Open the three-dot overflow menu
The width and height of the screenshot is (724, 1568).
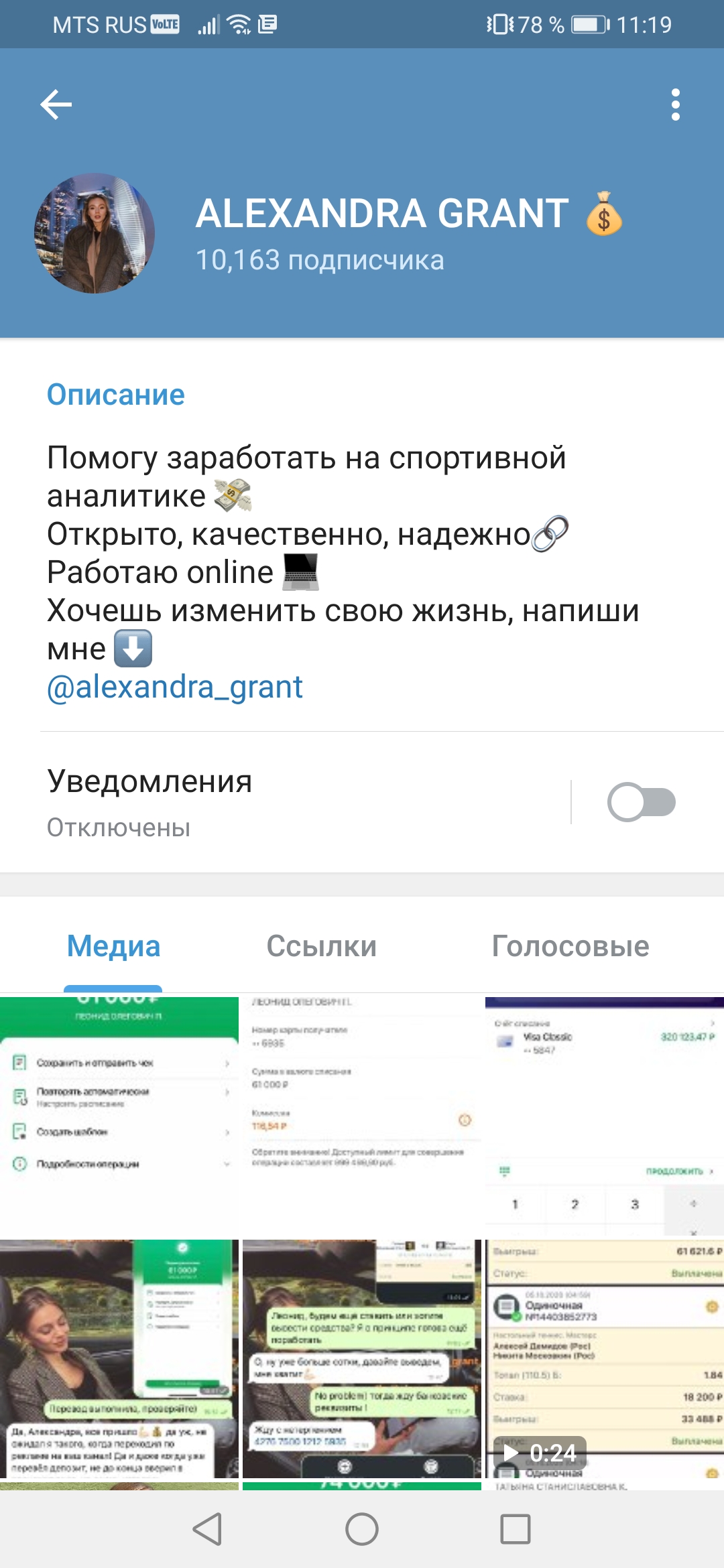(x=676, y=105)
